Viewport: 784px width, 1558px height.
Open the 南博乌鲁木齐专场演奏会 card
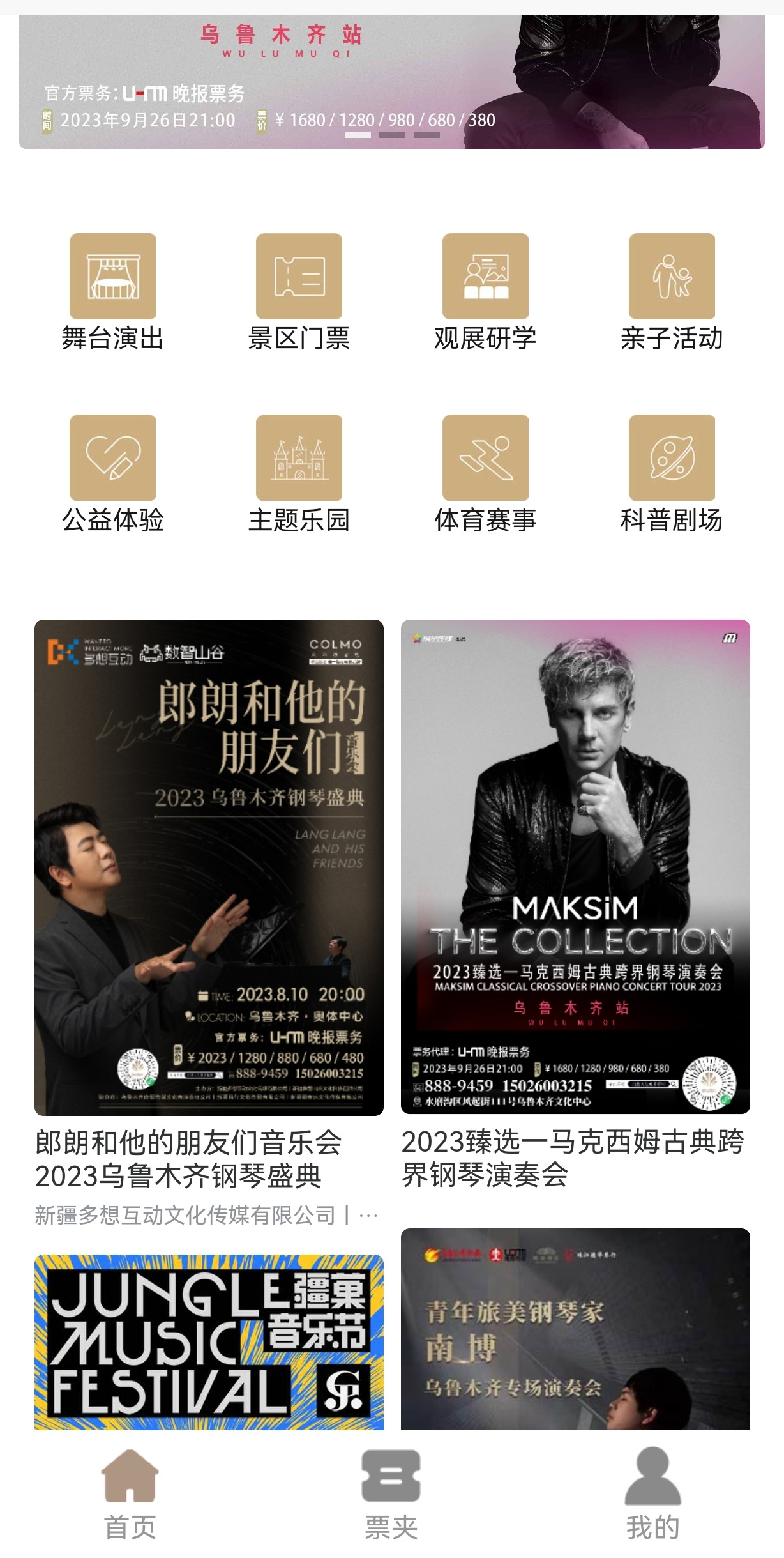[575, 1330]
